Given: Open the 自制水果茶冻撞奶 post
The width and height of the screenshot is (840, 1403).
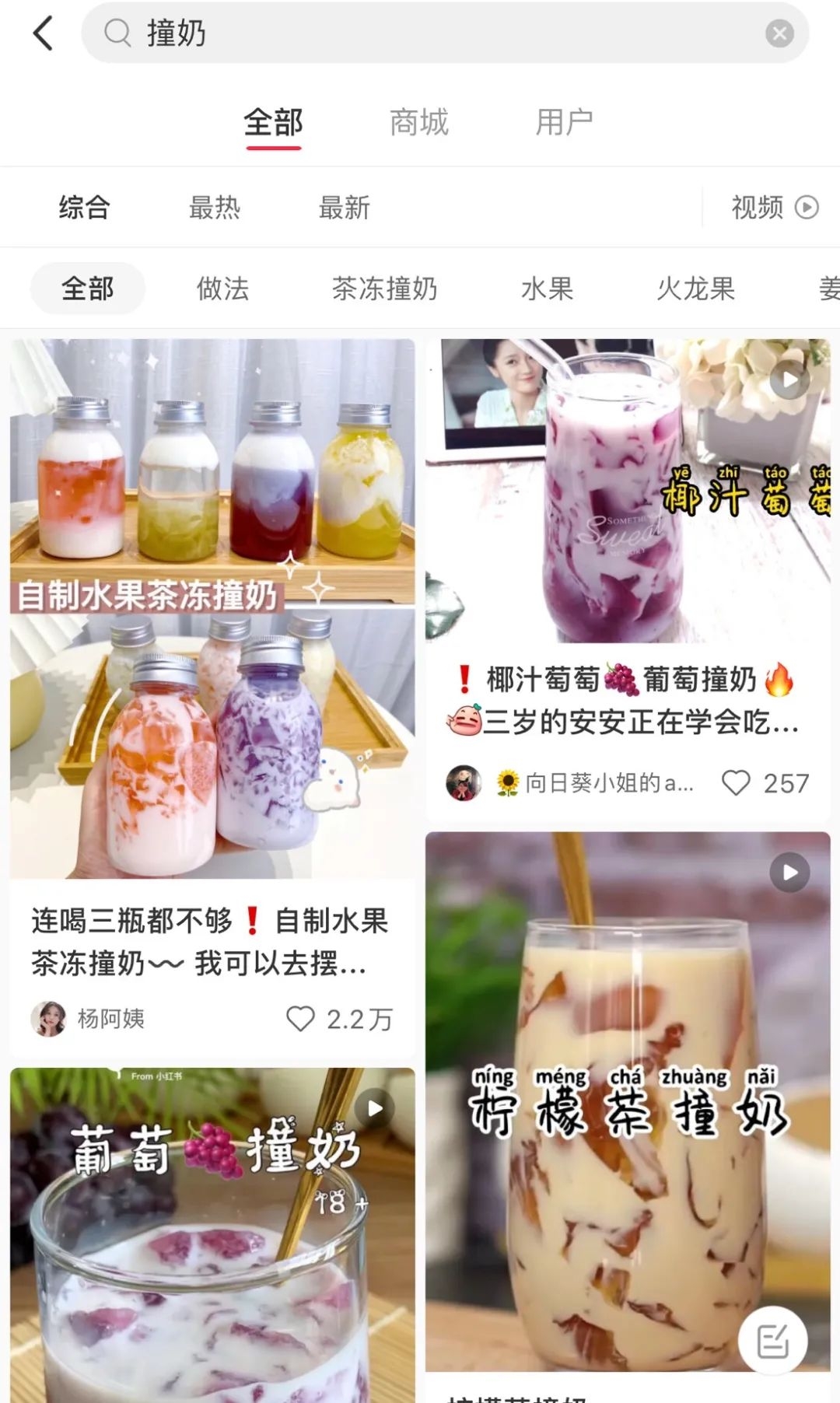Looking at the screenshot, I should click(x=212, y=608).
